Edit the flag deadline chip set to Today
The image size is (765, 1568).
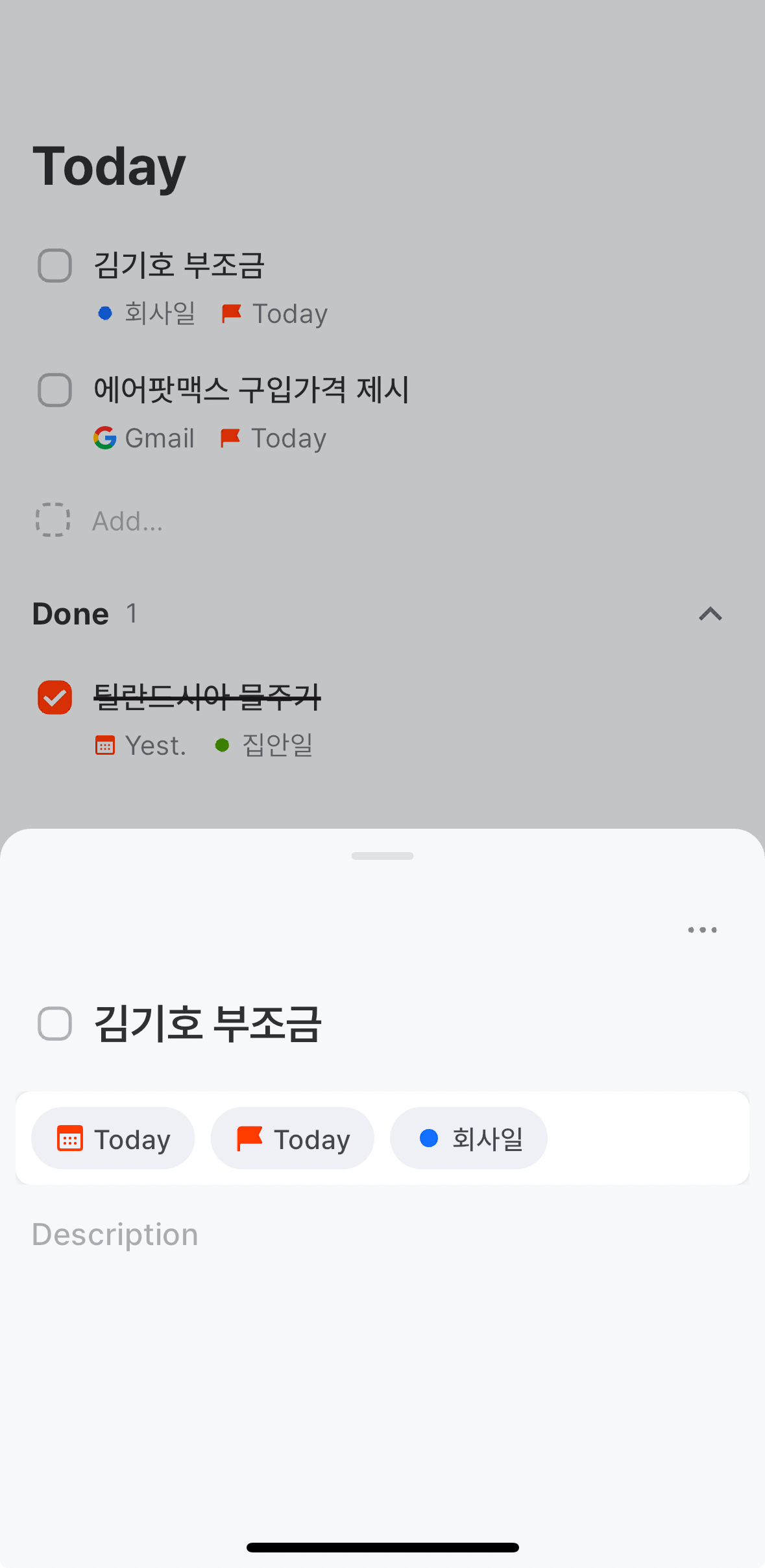coord(293,1139)
